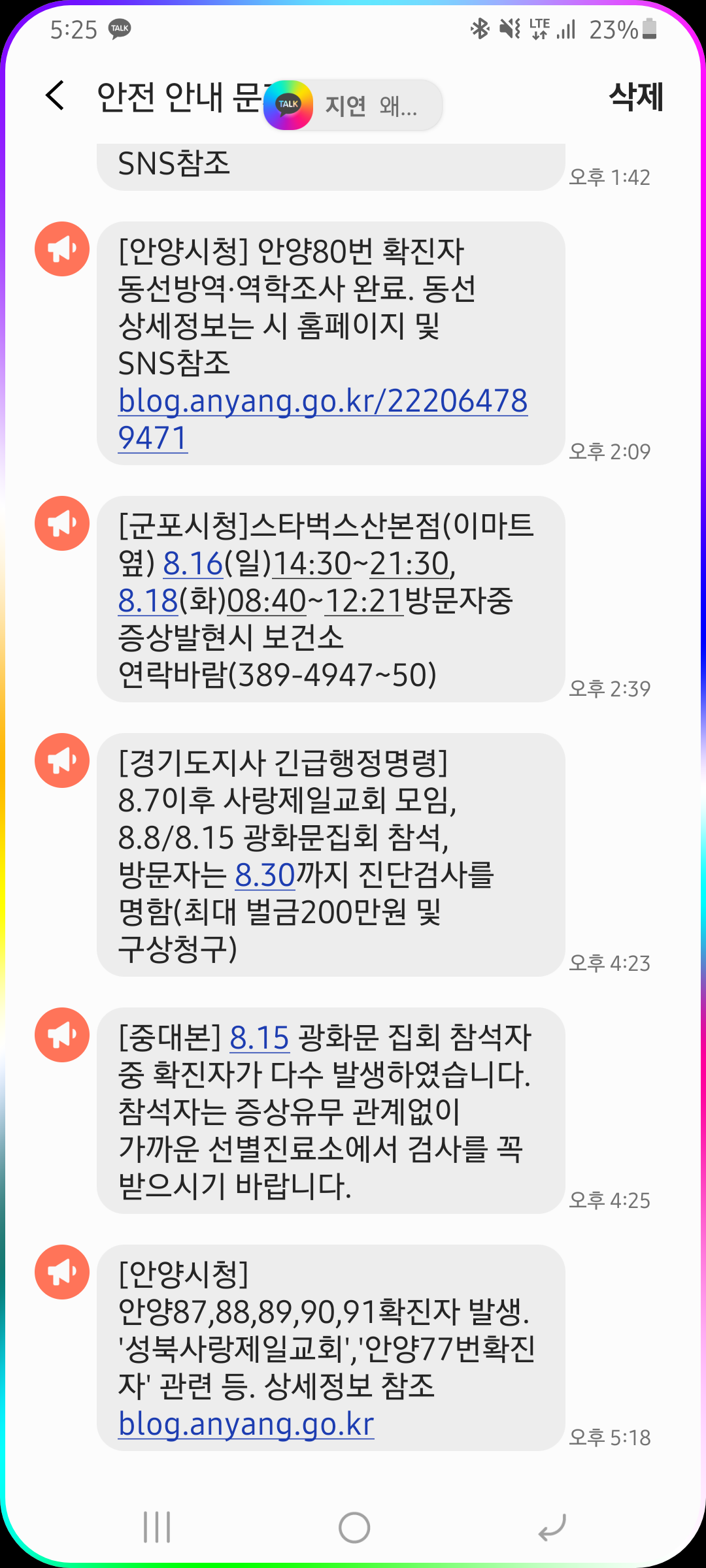Tap the 8.15 date link in 중대본 message
Screen dimensions: 706x1568
tap(260, 1038)
